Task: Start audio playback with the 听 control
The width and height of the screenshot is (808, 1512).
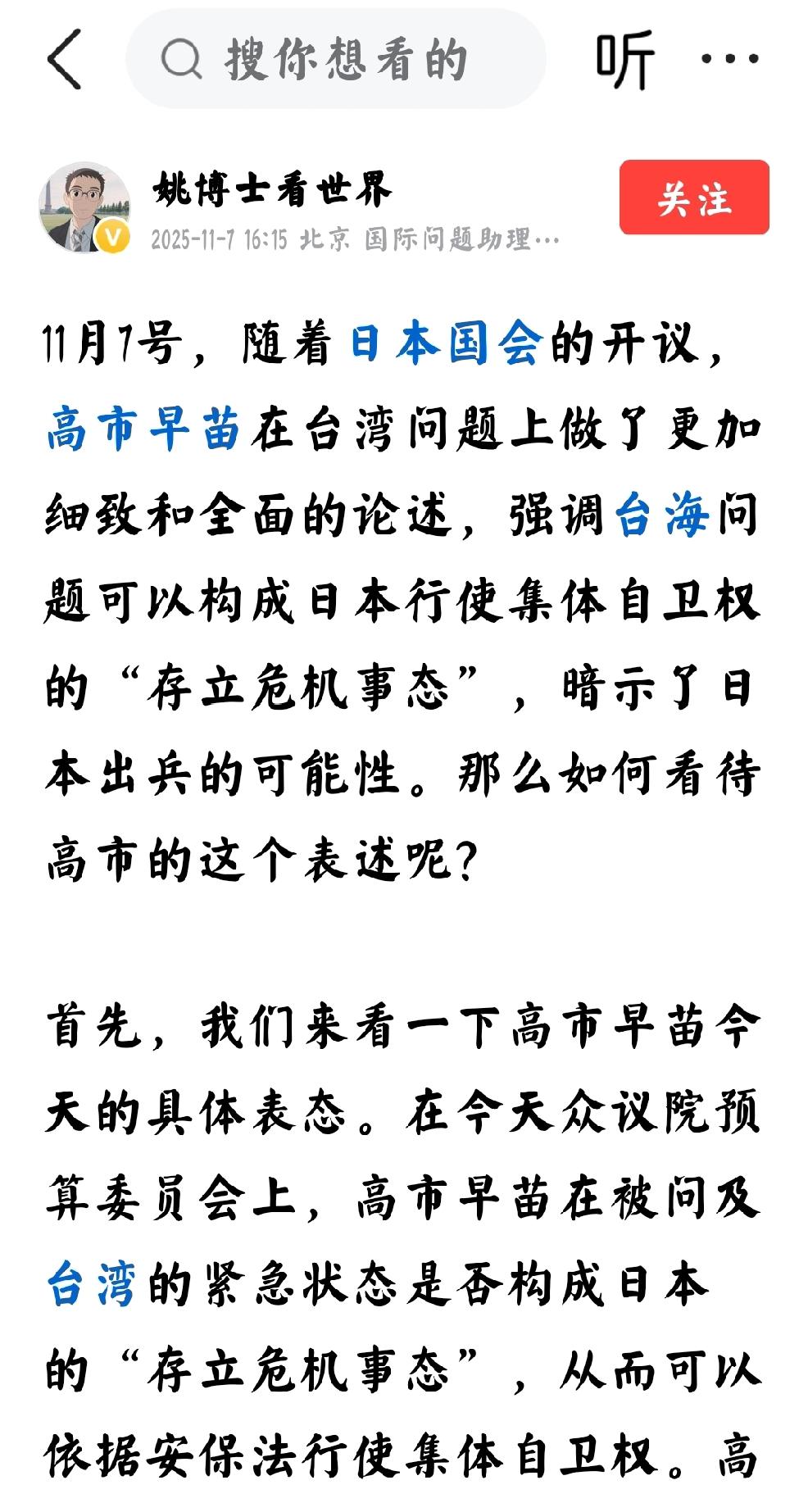Action: point(627,59)
